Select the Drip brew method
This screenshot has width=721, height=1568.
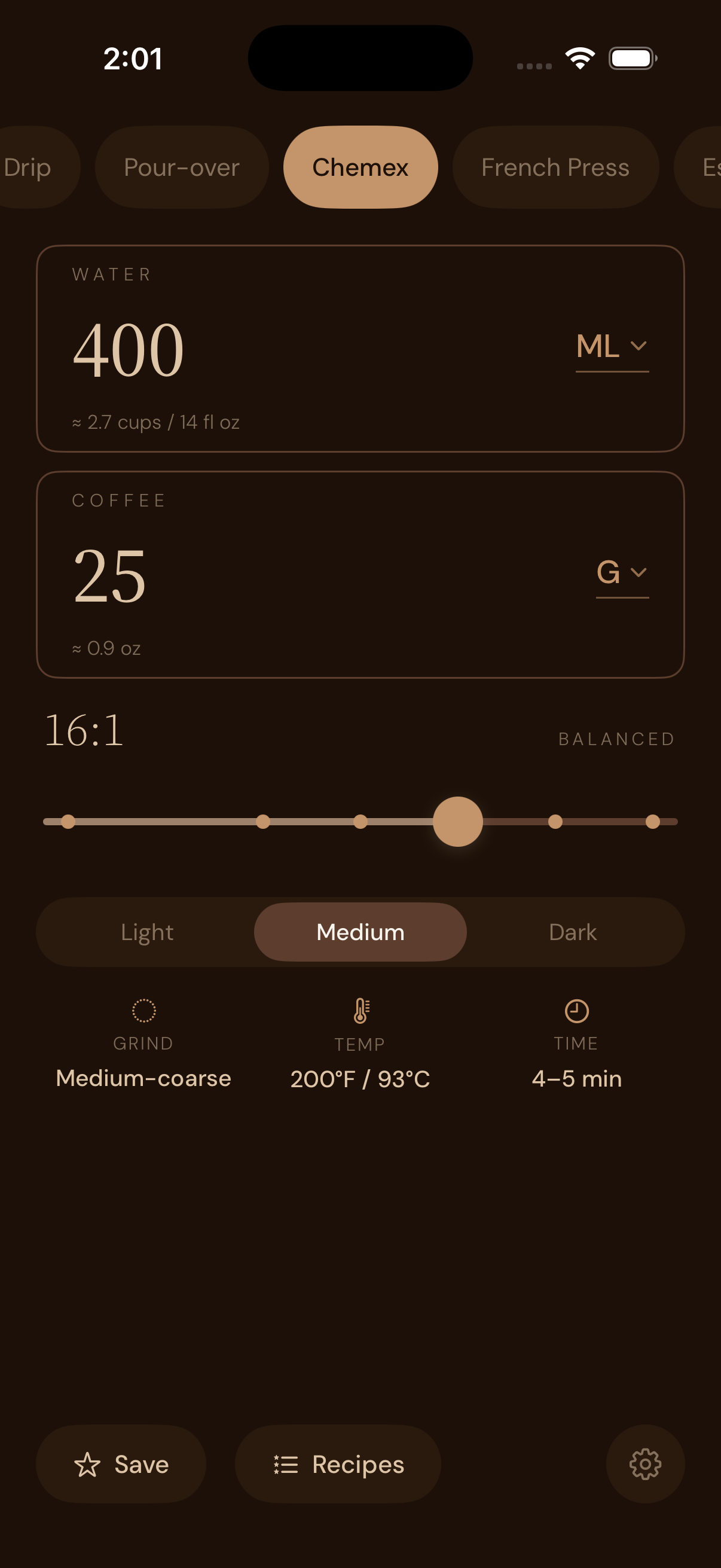29,167
